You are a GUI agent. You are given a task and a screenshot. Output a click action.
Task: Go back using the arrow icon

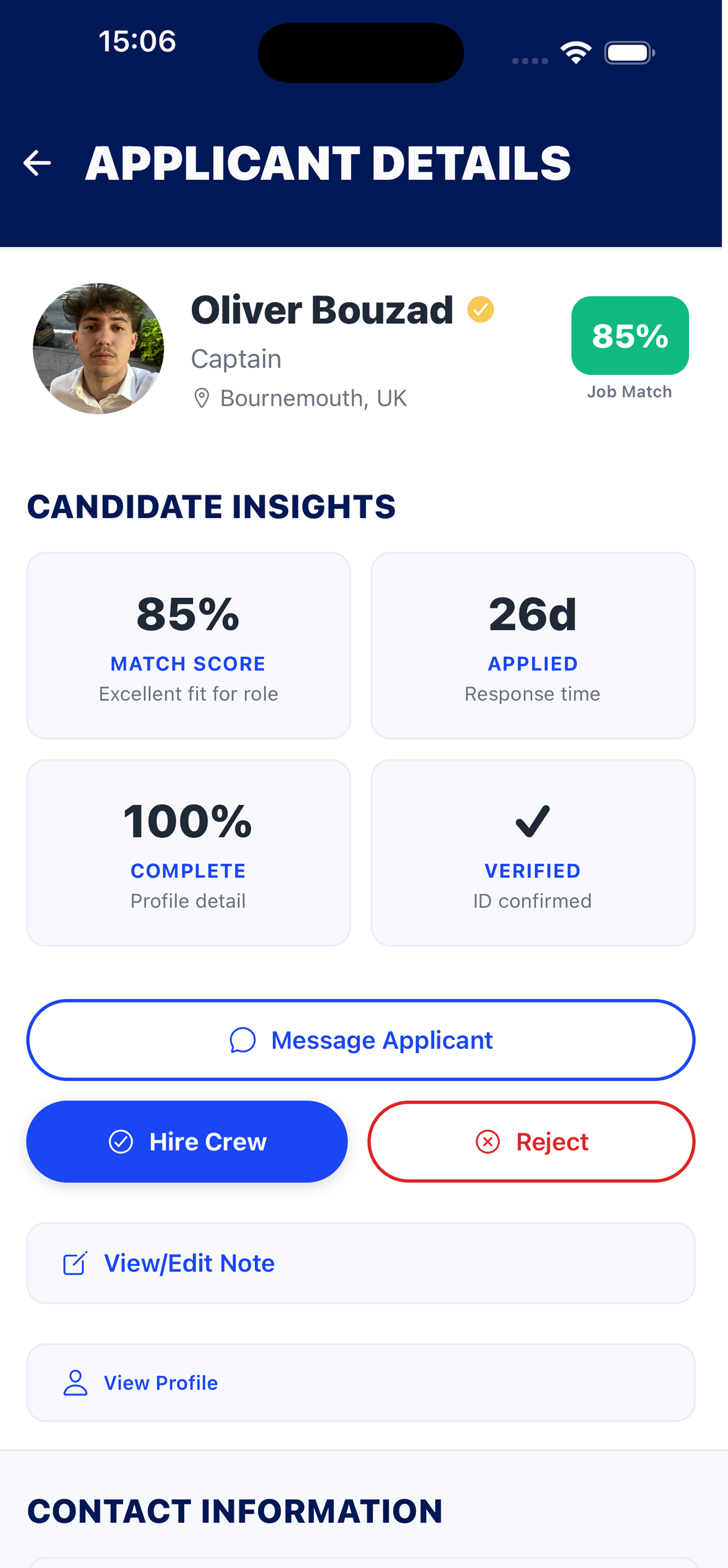tap(37, 163)
